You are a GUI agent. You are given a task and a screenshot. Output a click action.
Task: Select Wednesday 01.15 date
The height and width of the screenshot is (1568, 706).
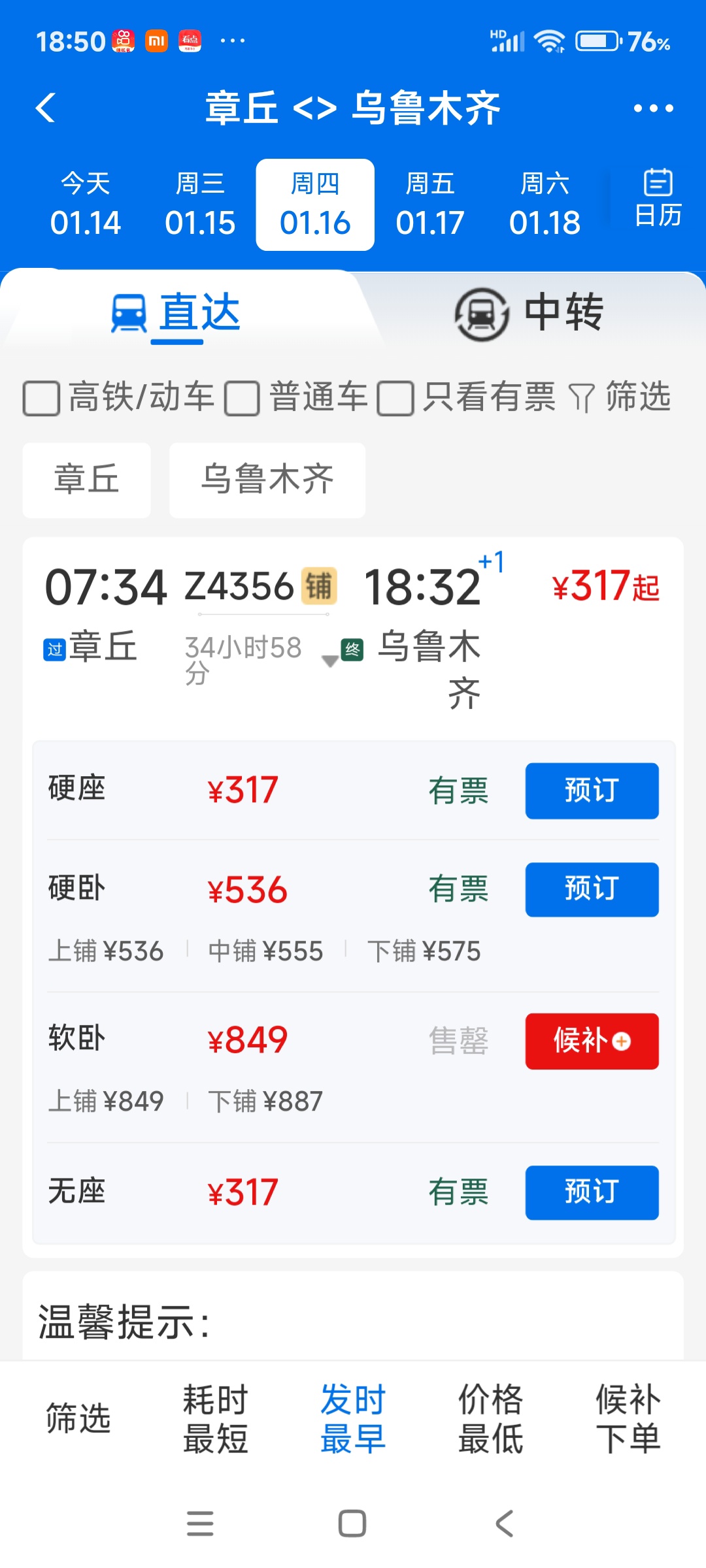point(200,204)
